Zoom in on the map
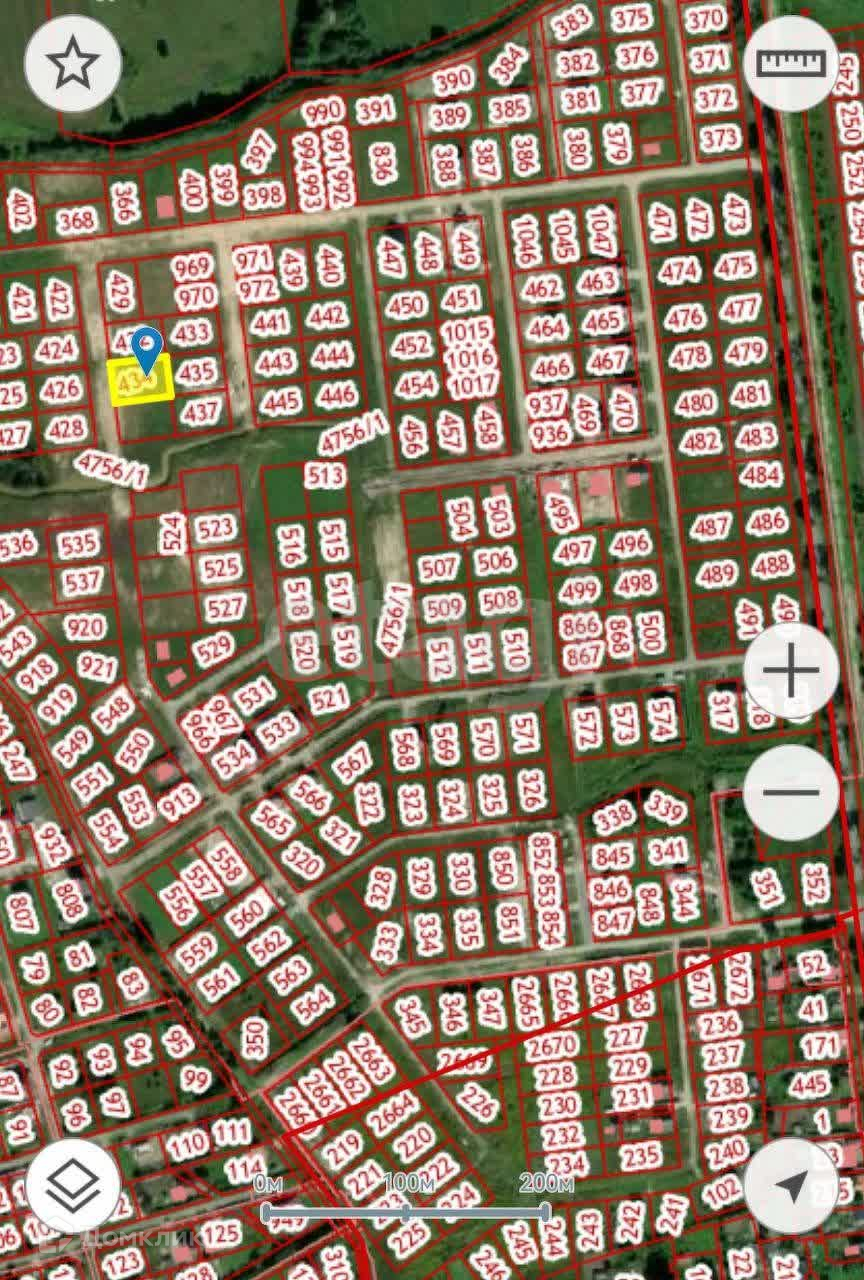The width and height of the screenshot is (864, 1280). click(792, 670)
